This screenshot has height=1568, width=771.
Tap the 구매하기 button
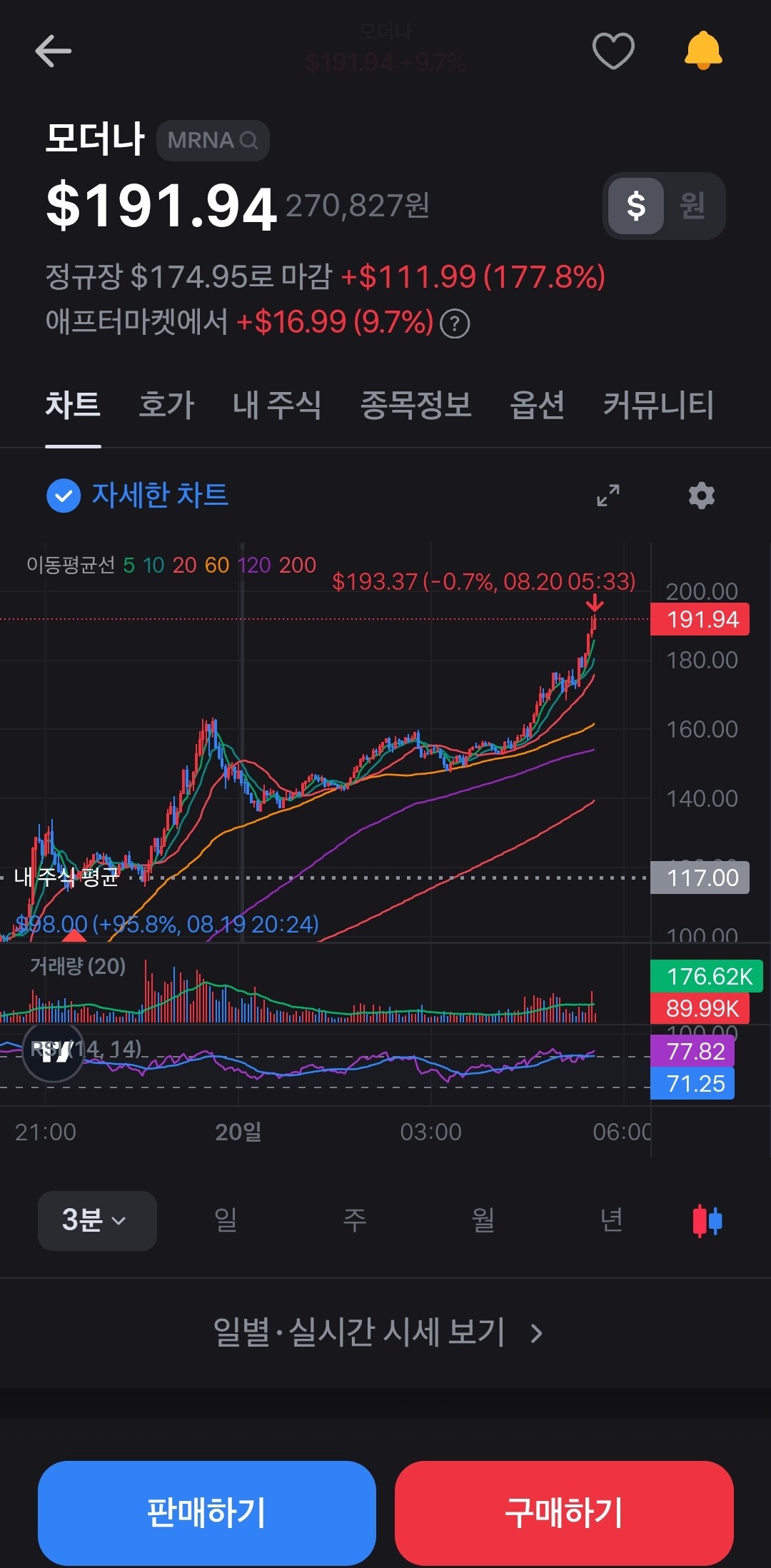564,1512
